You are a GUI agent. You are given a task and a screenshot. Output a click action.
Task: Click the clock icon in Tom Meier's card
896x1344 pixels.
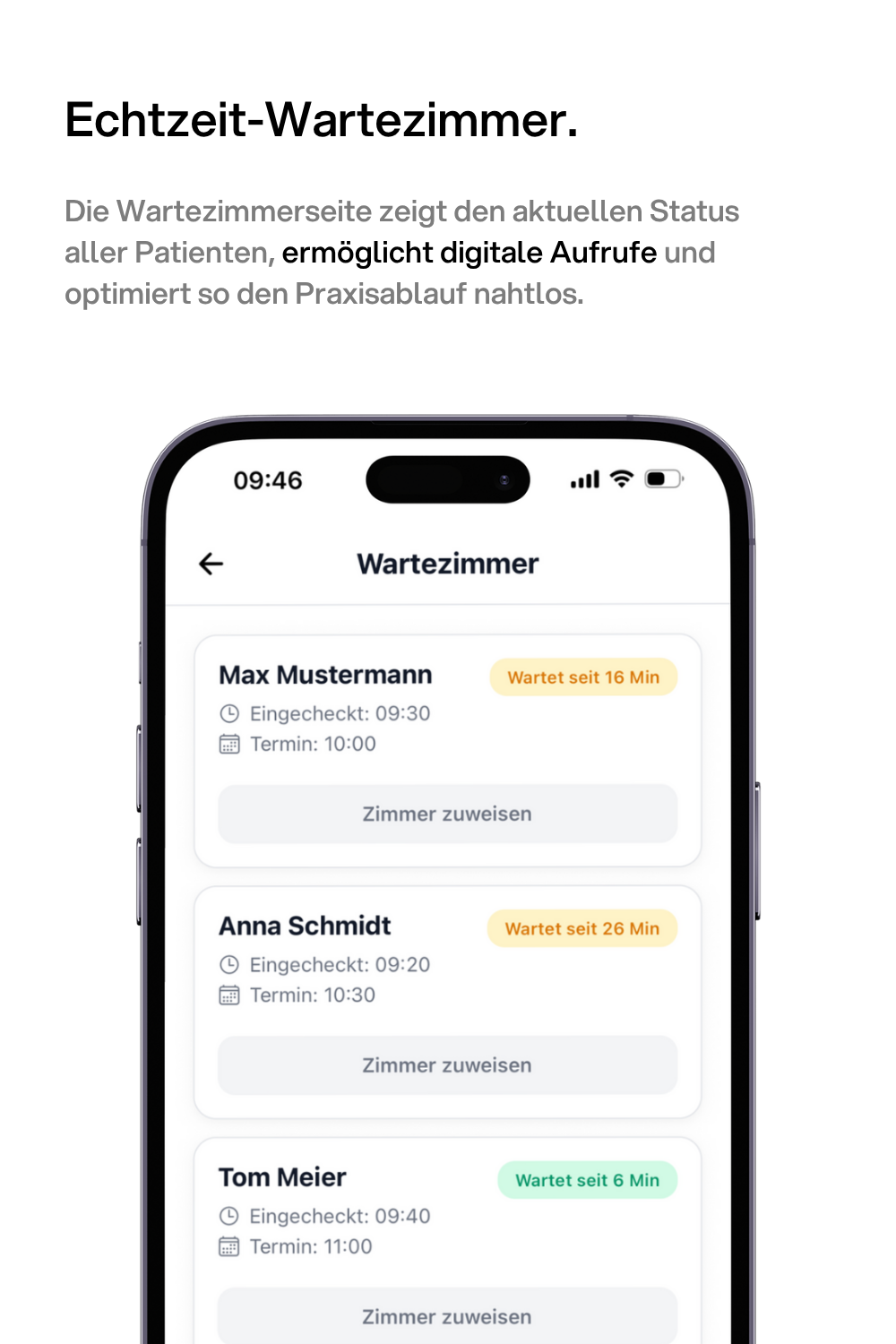pos(230,1216)
